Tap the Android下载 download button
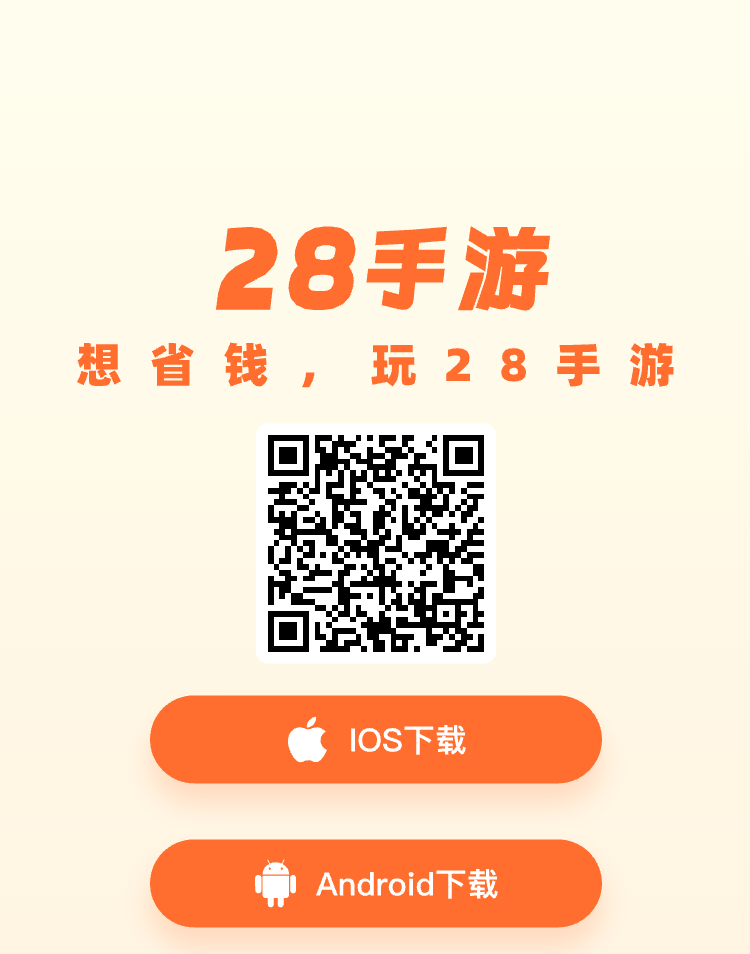750x954 pixels. point(375,884)
